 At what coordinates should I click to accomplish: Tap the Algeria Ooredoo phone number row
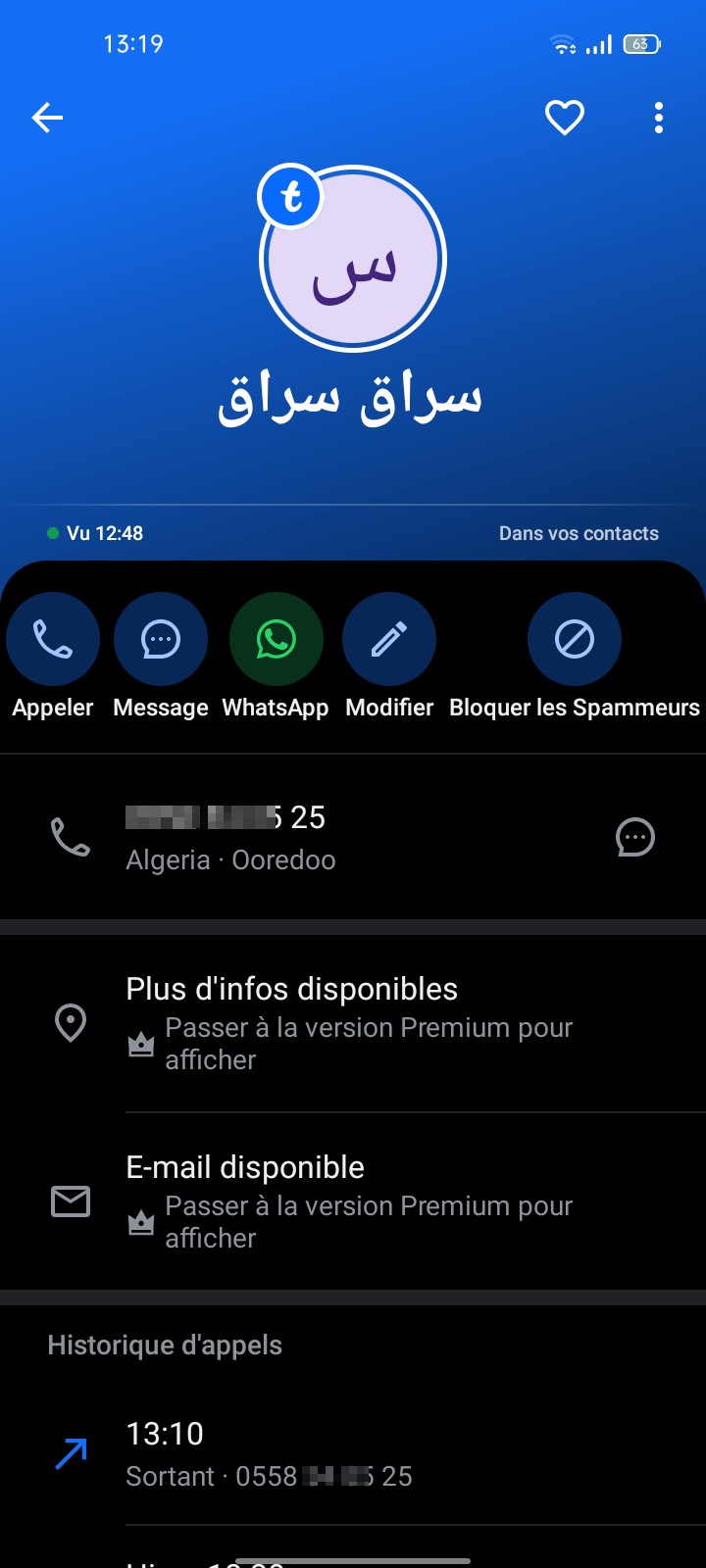(353, 837)
